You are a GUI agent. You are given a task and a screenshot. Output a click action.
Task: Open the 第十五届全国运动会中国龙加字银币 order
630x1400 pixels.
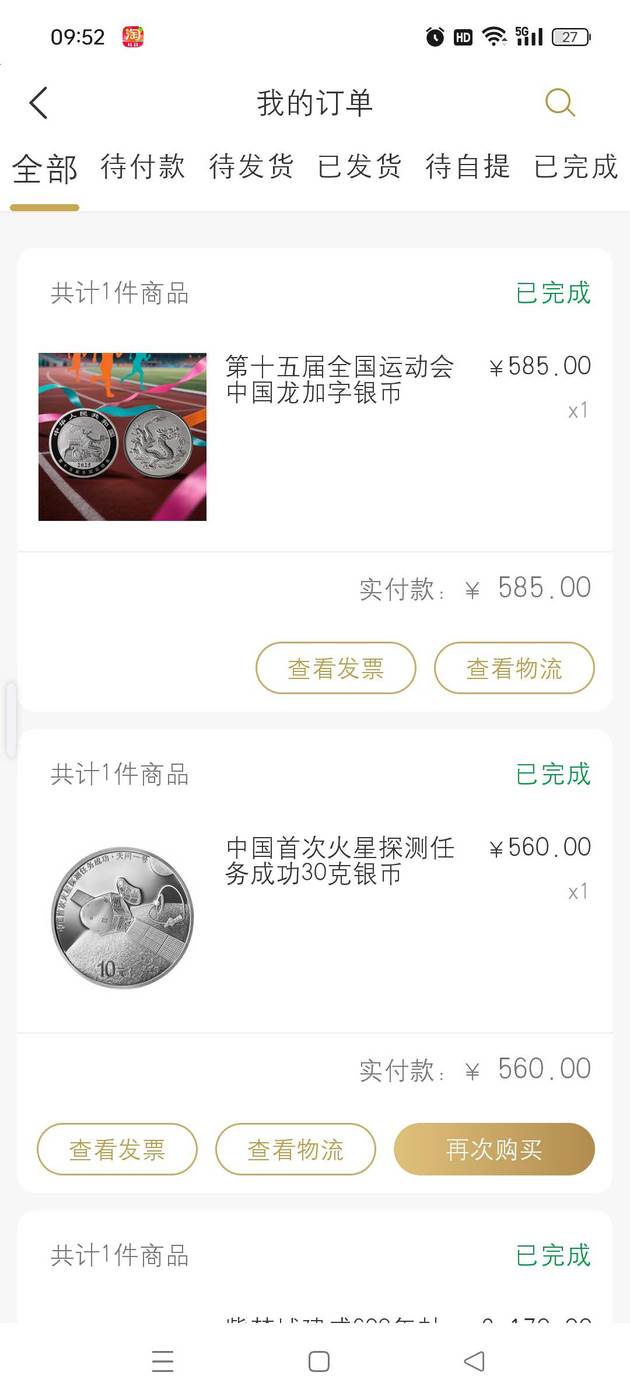pos(339,380)
